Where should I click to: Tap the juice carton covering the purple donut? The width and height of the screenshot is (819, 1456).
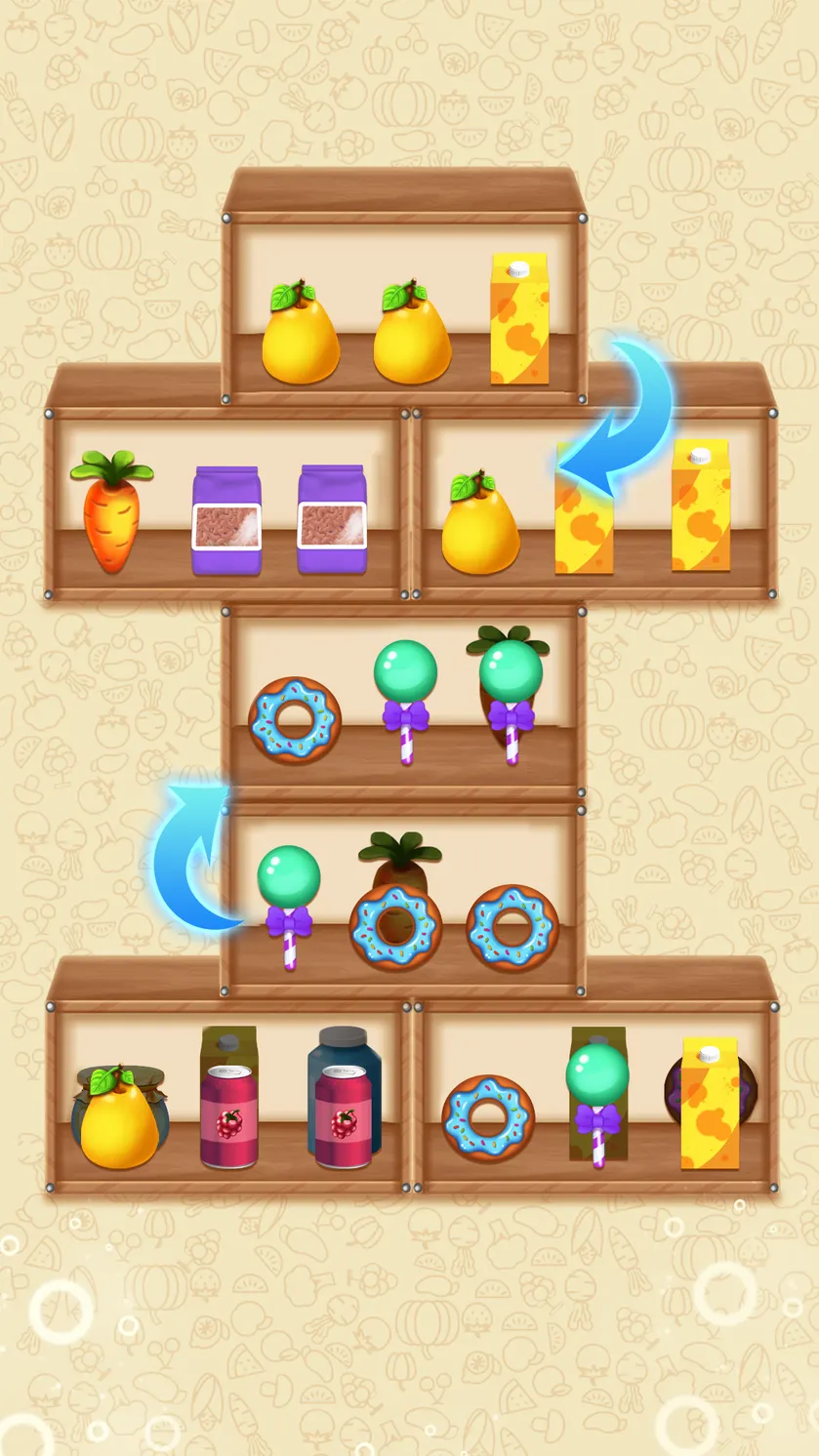710,1104
